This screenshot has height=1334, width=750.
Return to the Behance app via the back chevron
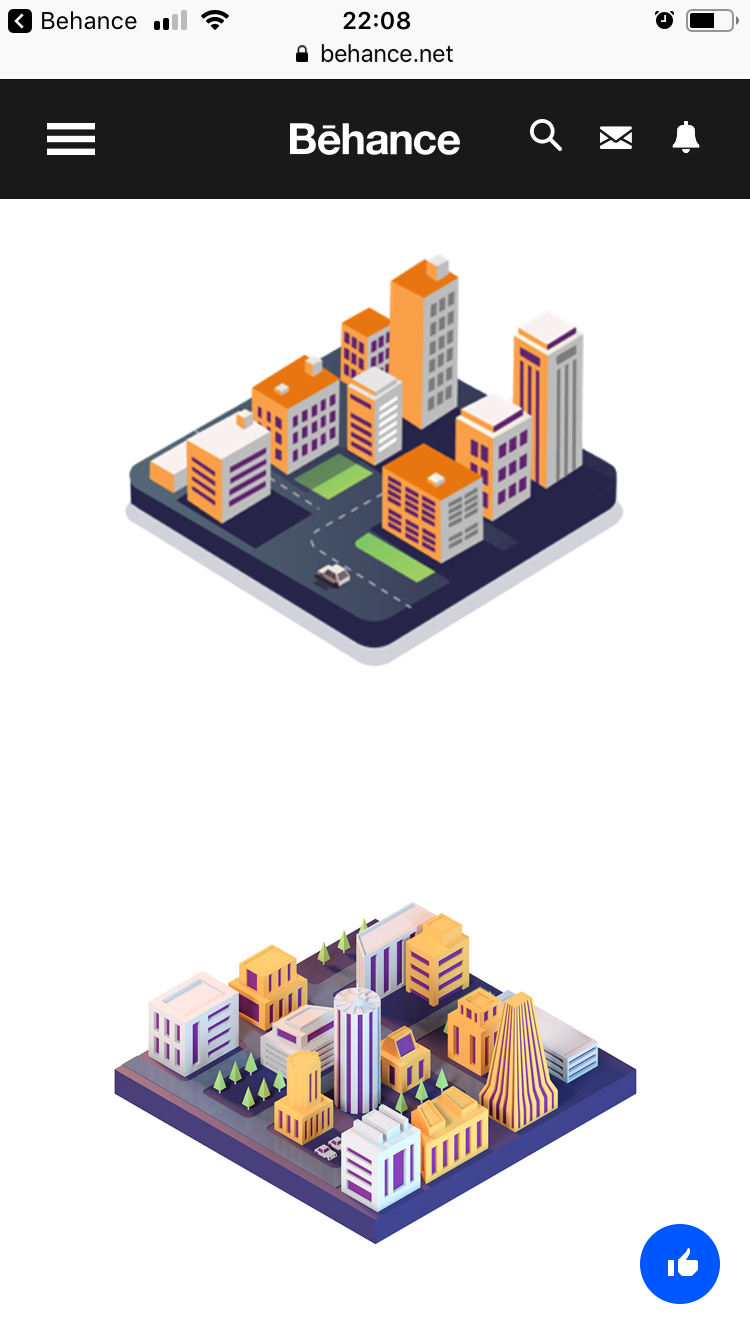(20, 21)
